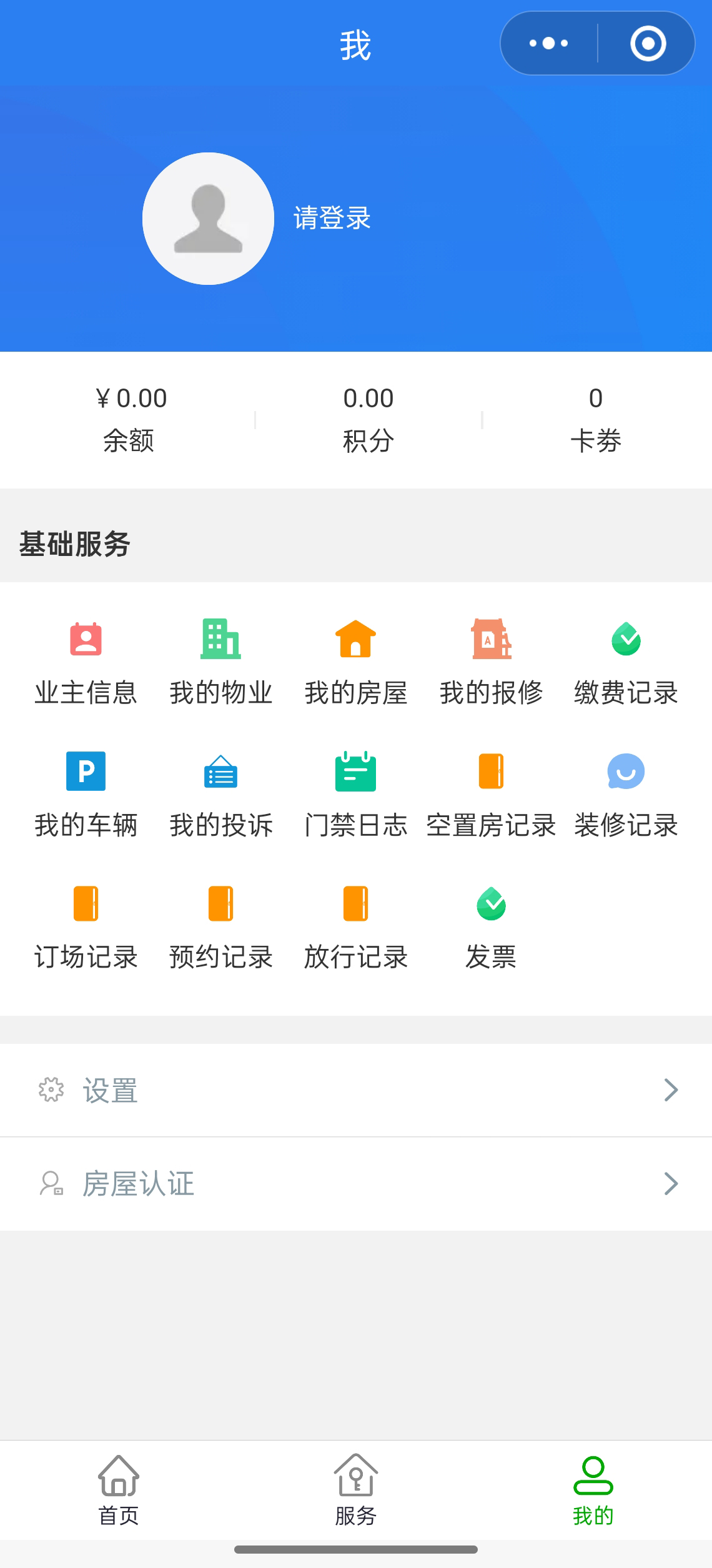
Task: Open 空置房记录
Action: pos(491,795)
